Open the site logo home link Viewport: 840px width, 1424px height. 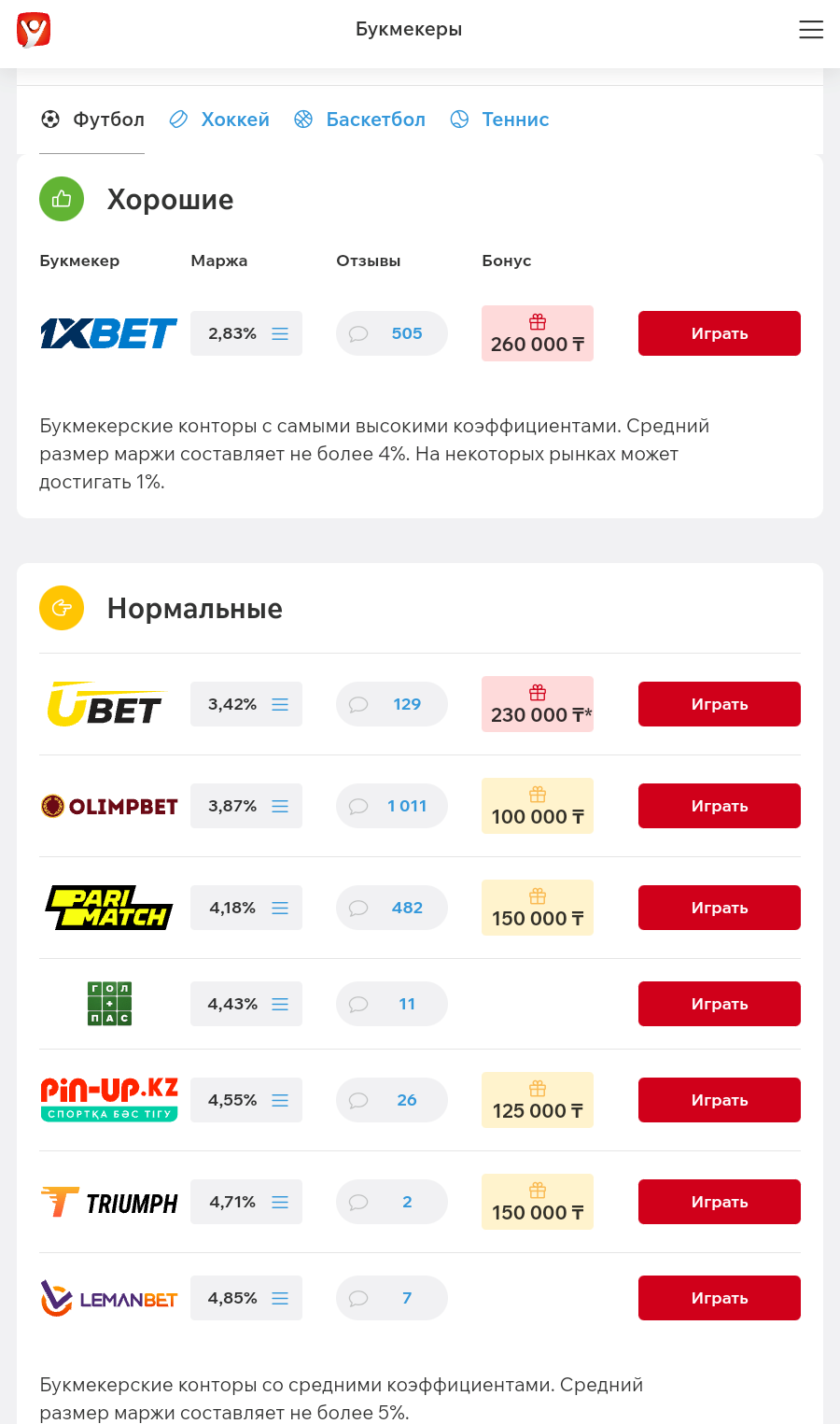tap(34, 30)
